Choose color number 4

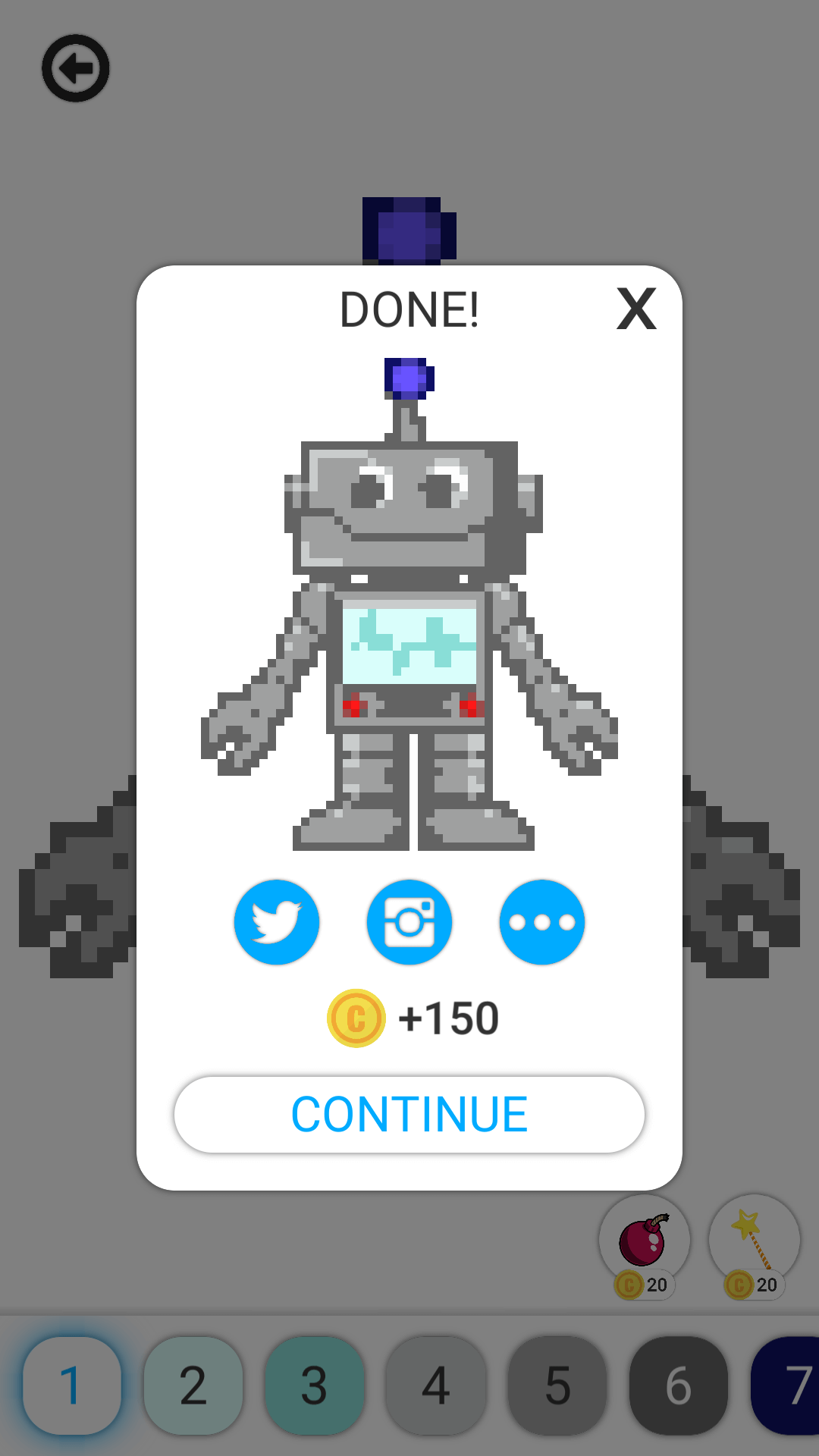point(436,1385)
